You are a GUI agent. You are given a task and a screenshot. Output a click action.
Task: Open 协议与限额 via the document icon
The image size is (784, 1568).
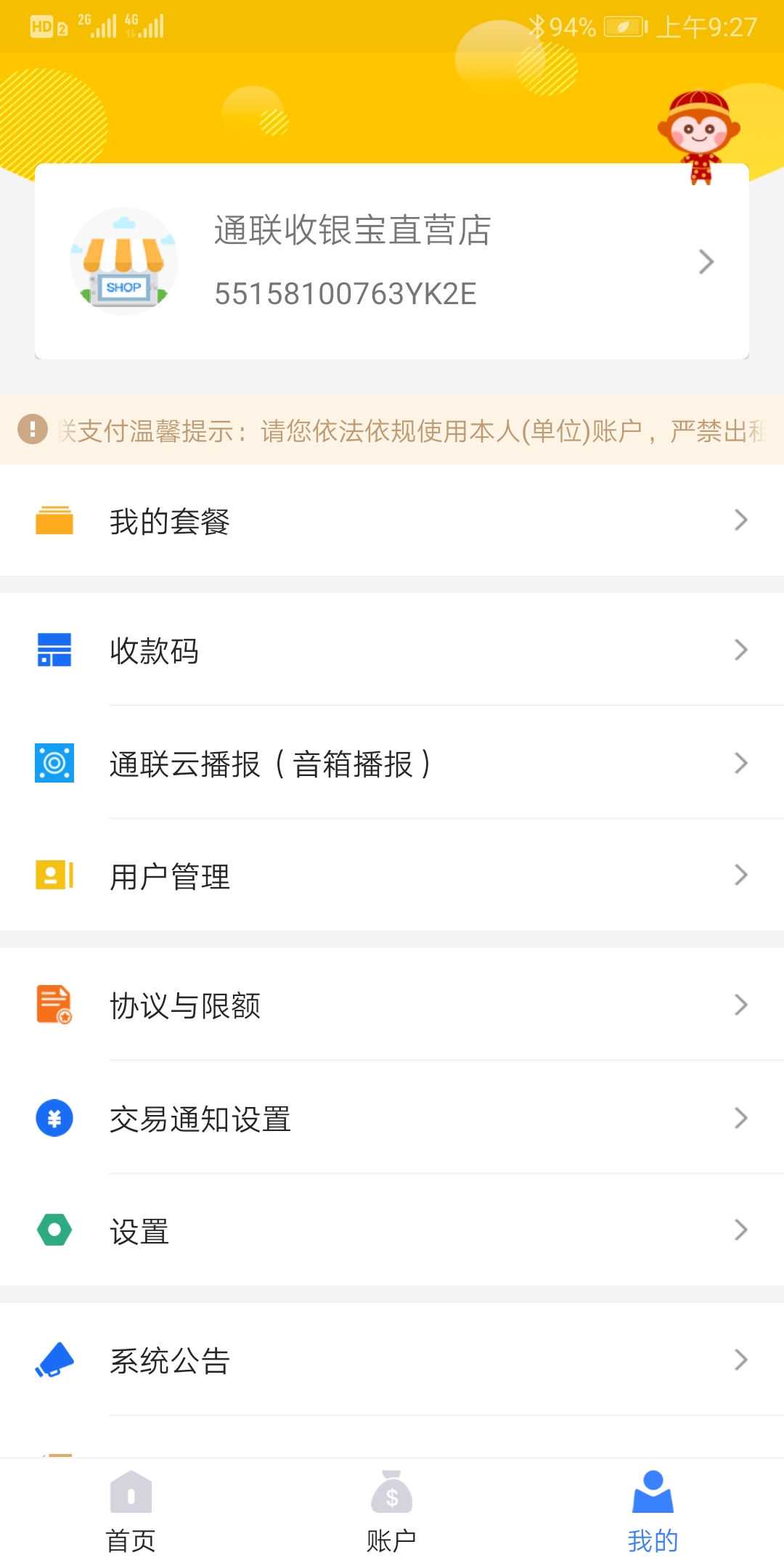(54, 1005)
